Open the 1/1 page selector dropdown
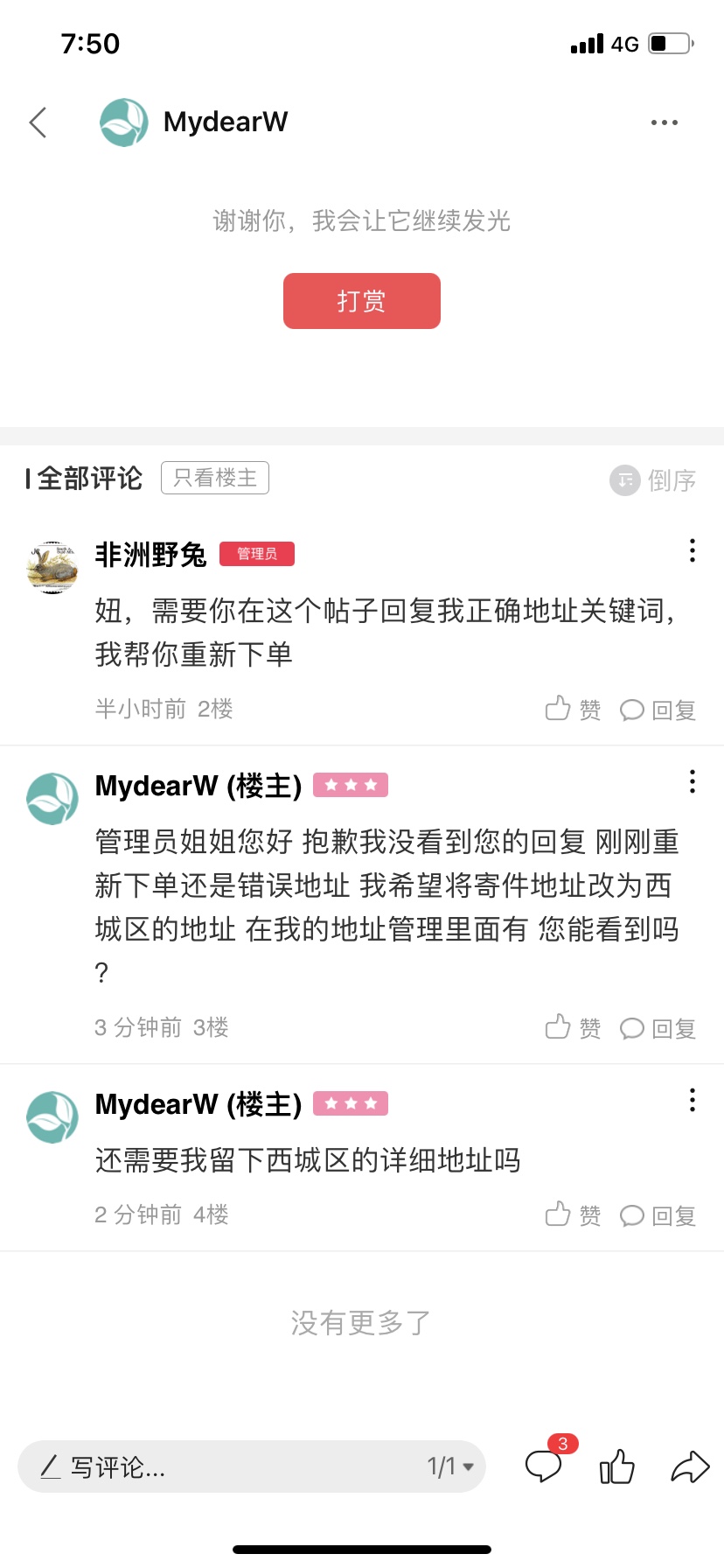 450,1466
